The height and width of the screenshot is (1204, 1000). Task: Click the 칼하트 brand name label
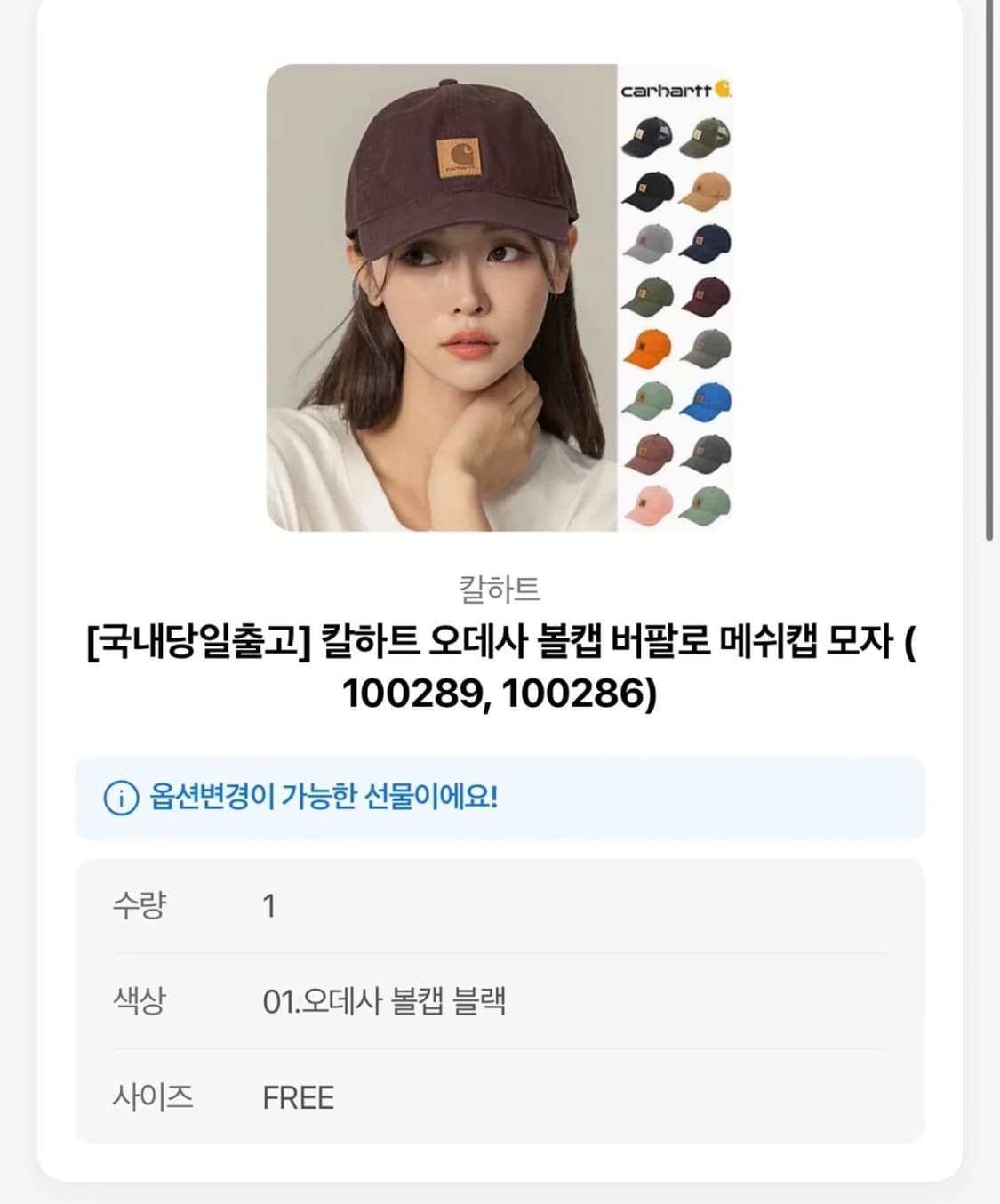coord(500,585)
